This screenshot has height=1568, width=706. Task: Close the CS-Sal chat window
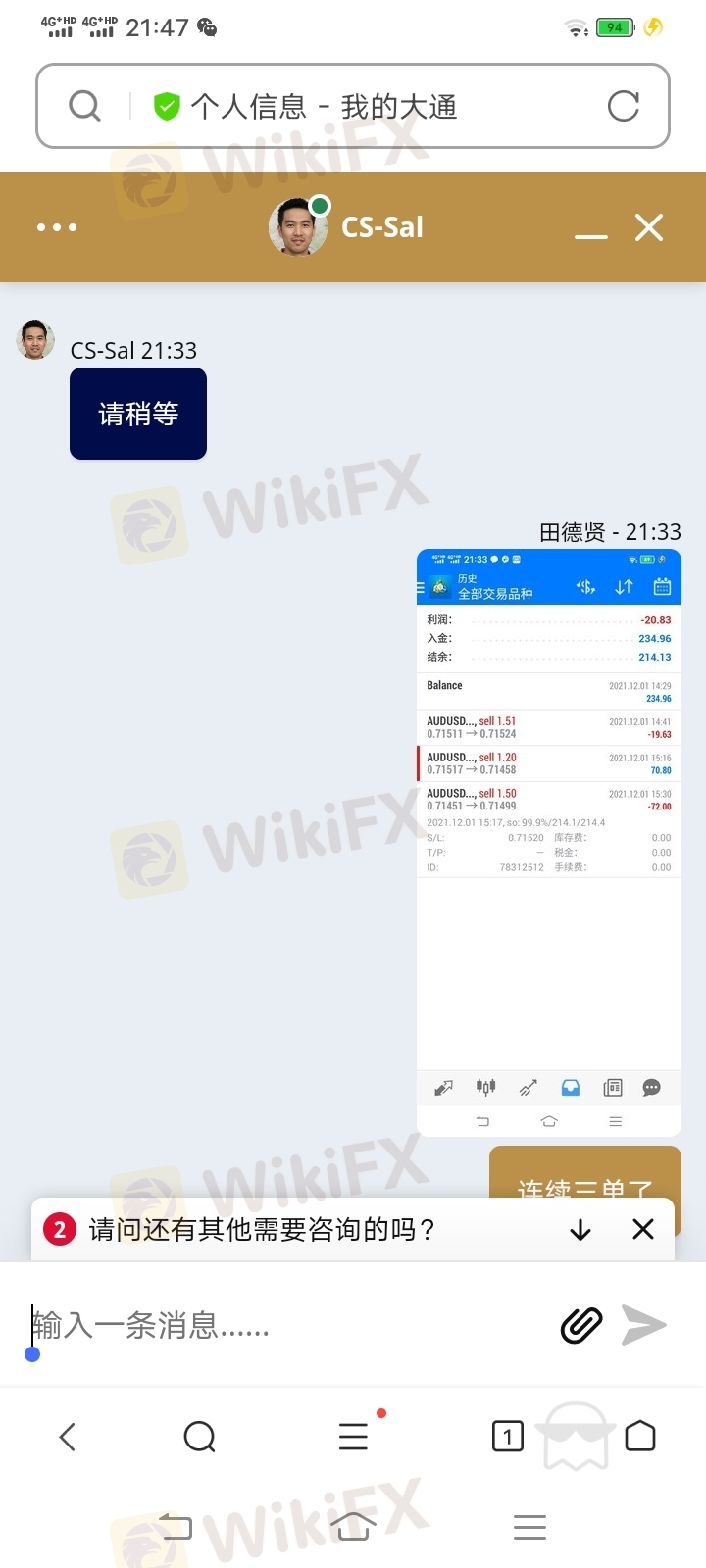coord(649,227)
